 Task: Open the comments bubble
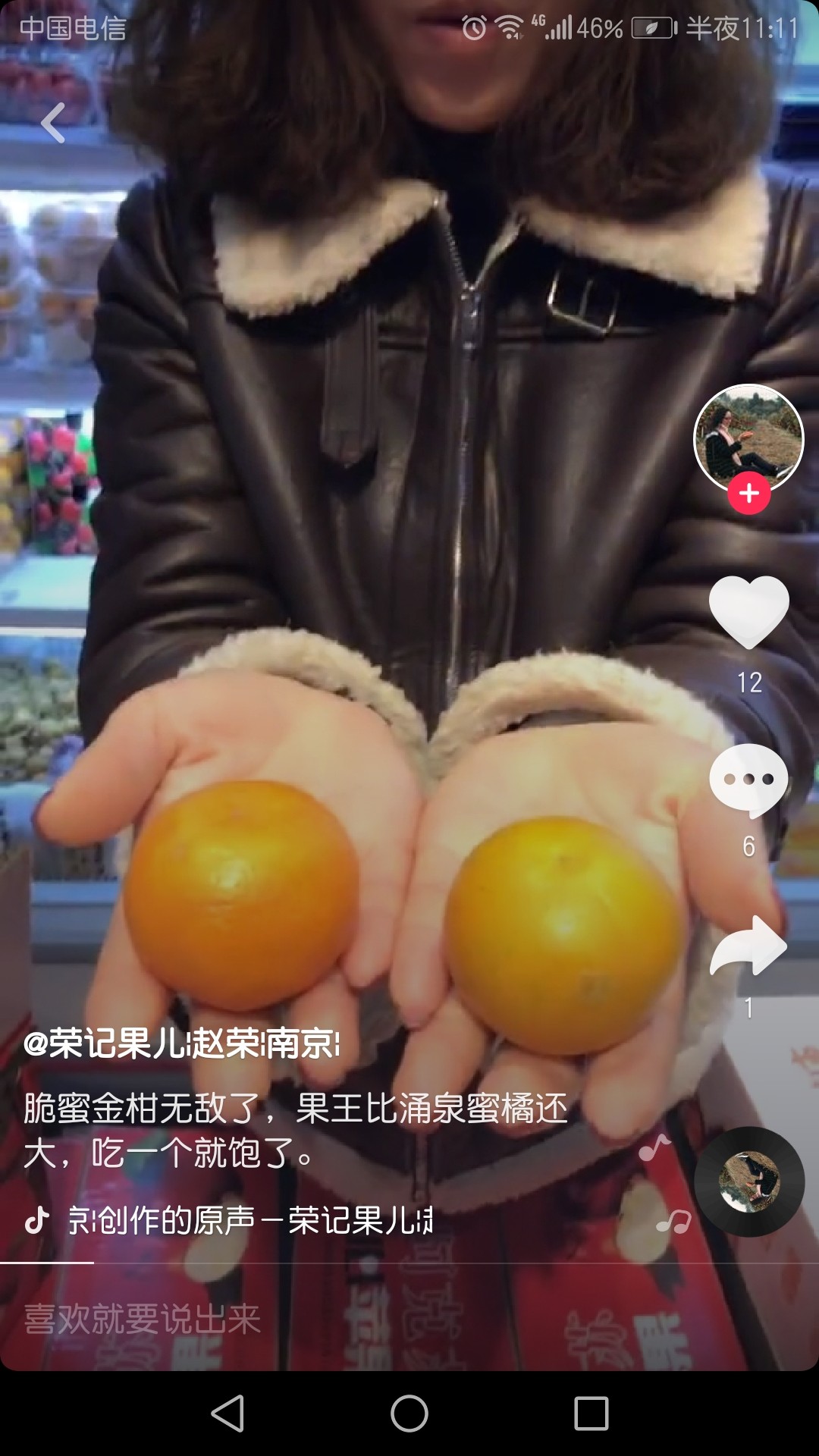click(749, 781)
